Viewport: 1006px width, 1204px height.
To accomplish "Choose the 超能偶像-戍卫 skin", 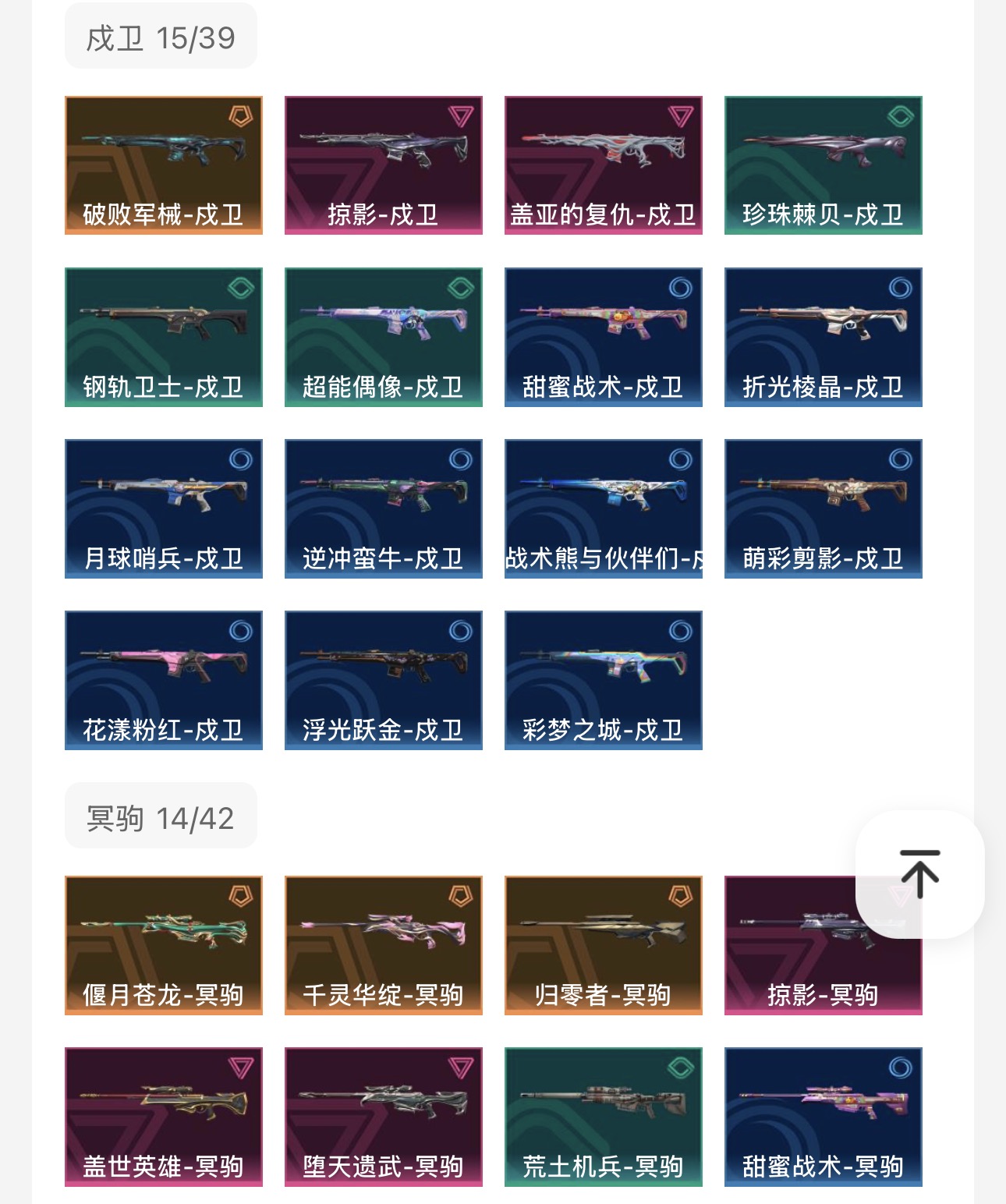I will [x=384, y=337].
